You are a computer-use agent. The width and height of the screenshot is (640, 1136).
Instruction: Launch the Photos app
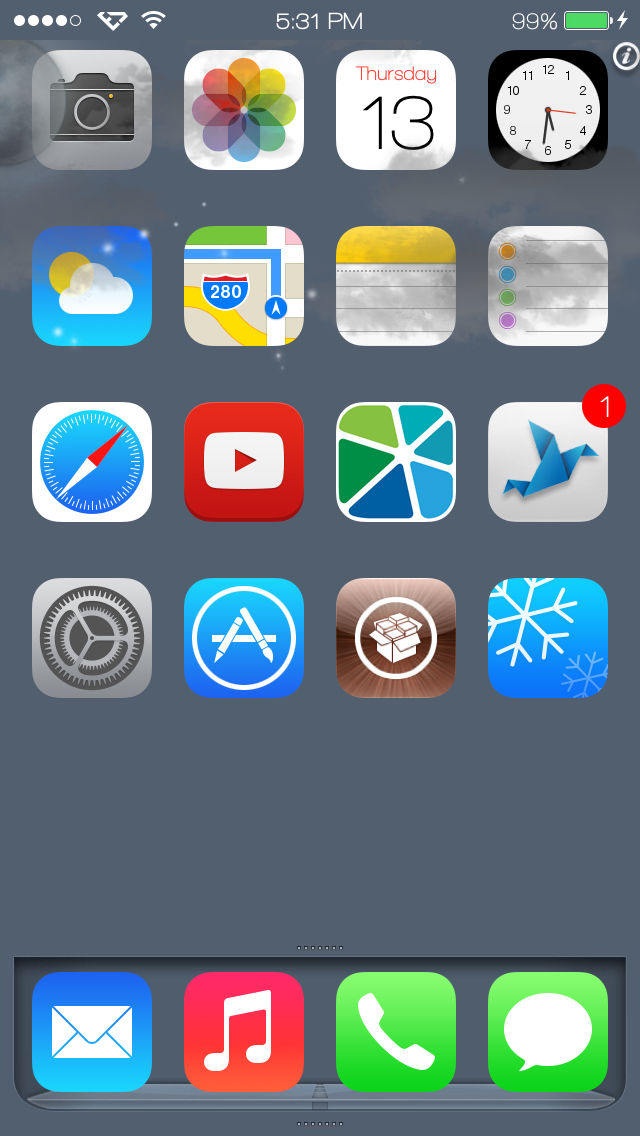point(244,110)
